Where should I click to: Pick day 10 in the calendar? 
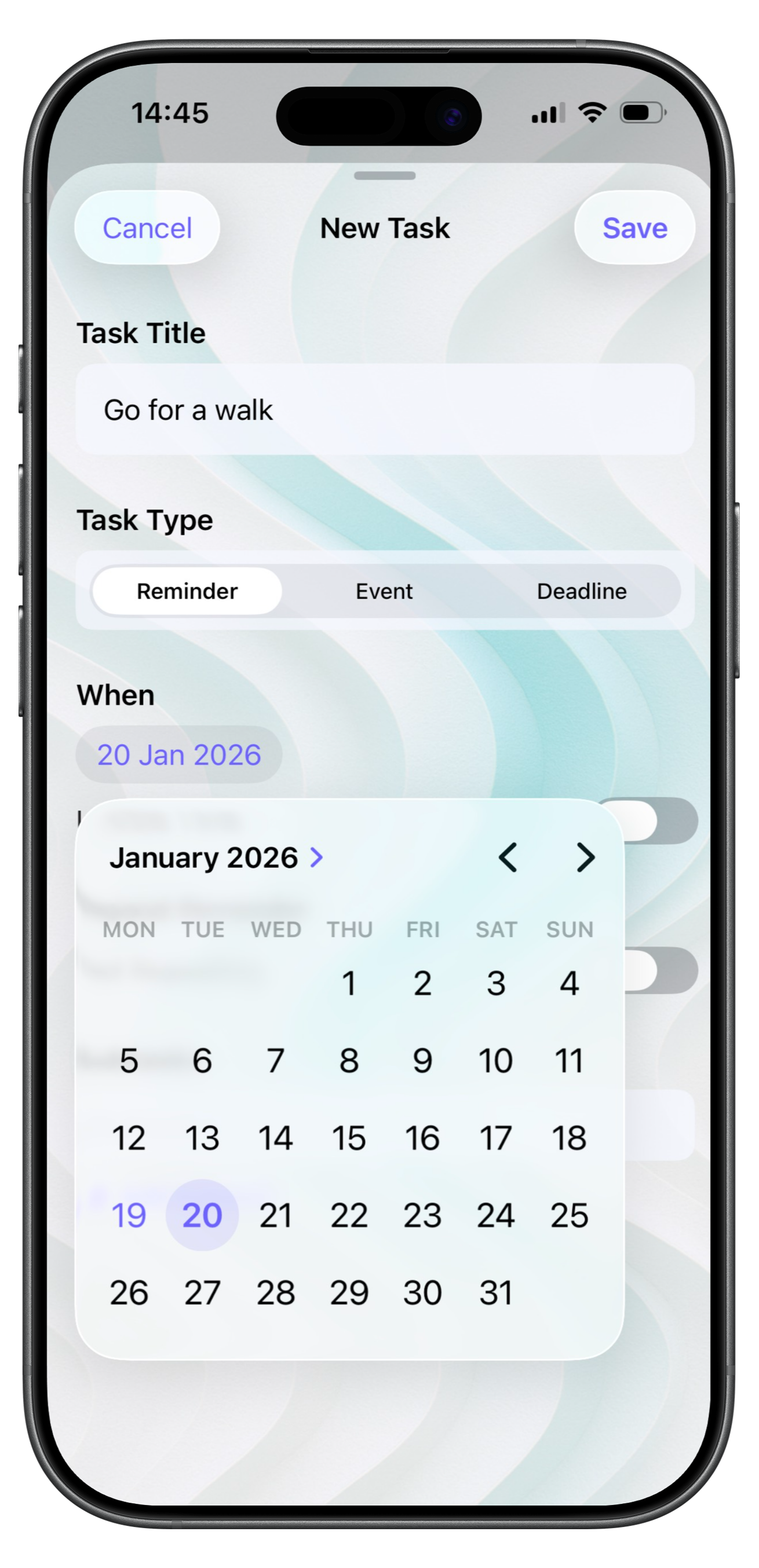click(x=495, y=1060)
